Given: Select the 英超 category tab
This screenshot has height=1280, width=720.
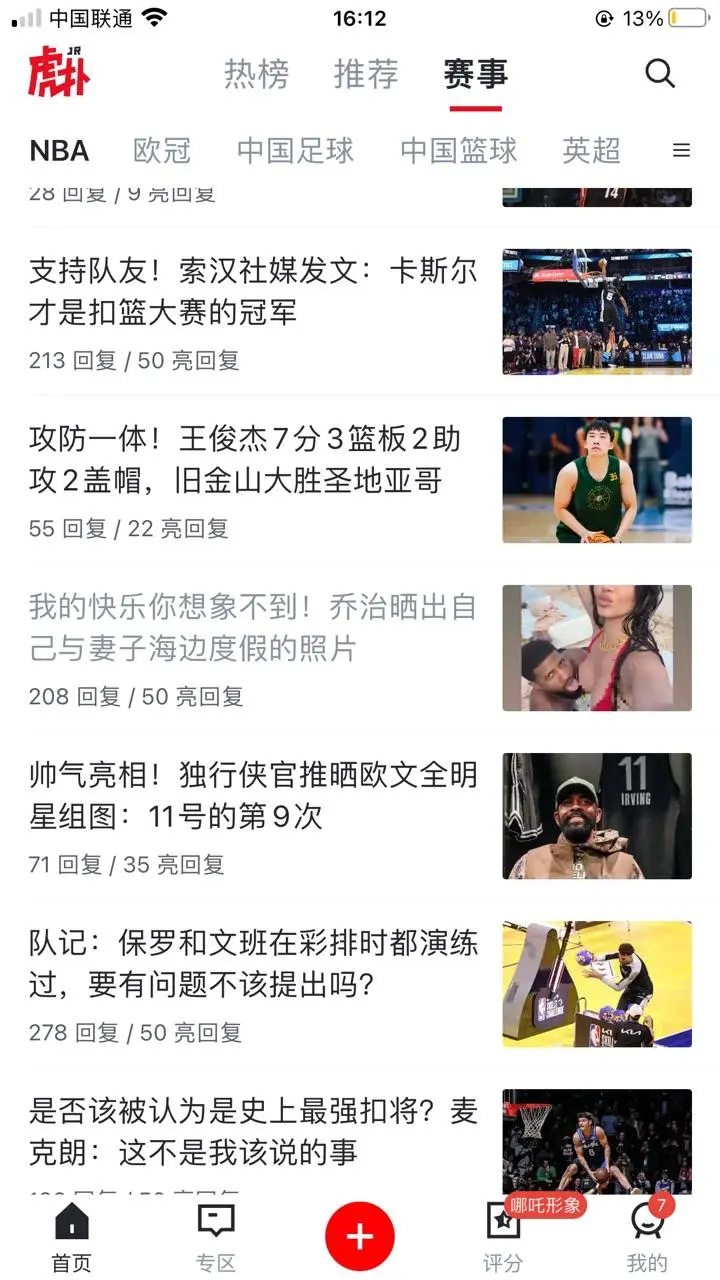Looking at the screenshot, I should click(591, 151).
